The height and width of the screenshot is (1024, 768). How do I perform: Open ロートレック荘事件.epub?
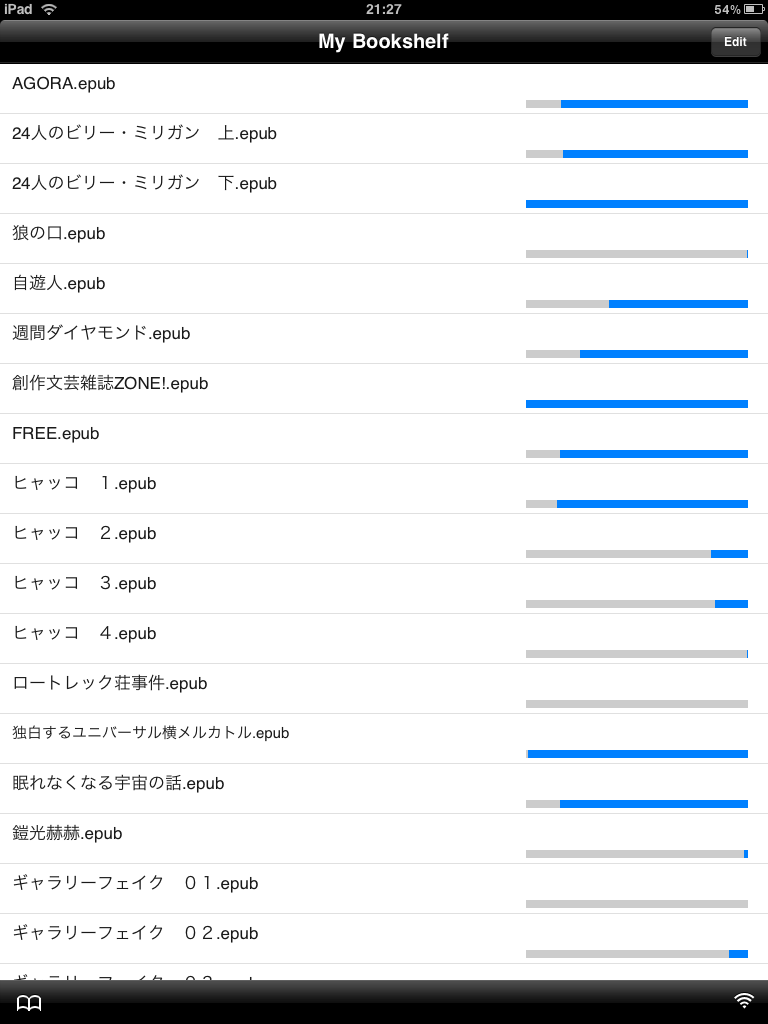(x=110, y=684)
